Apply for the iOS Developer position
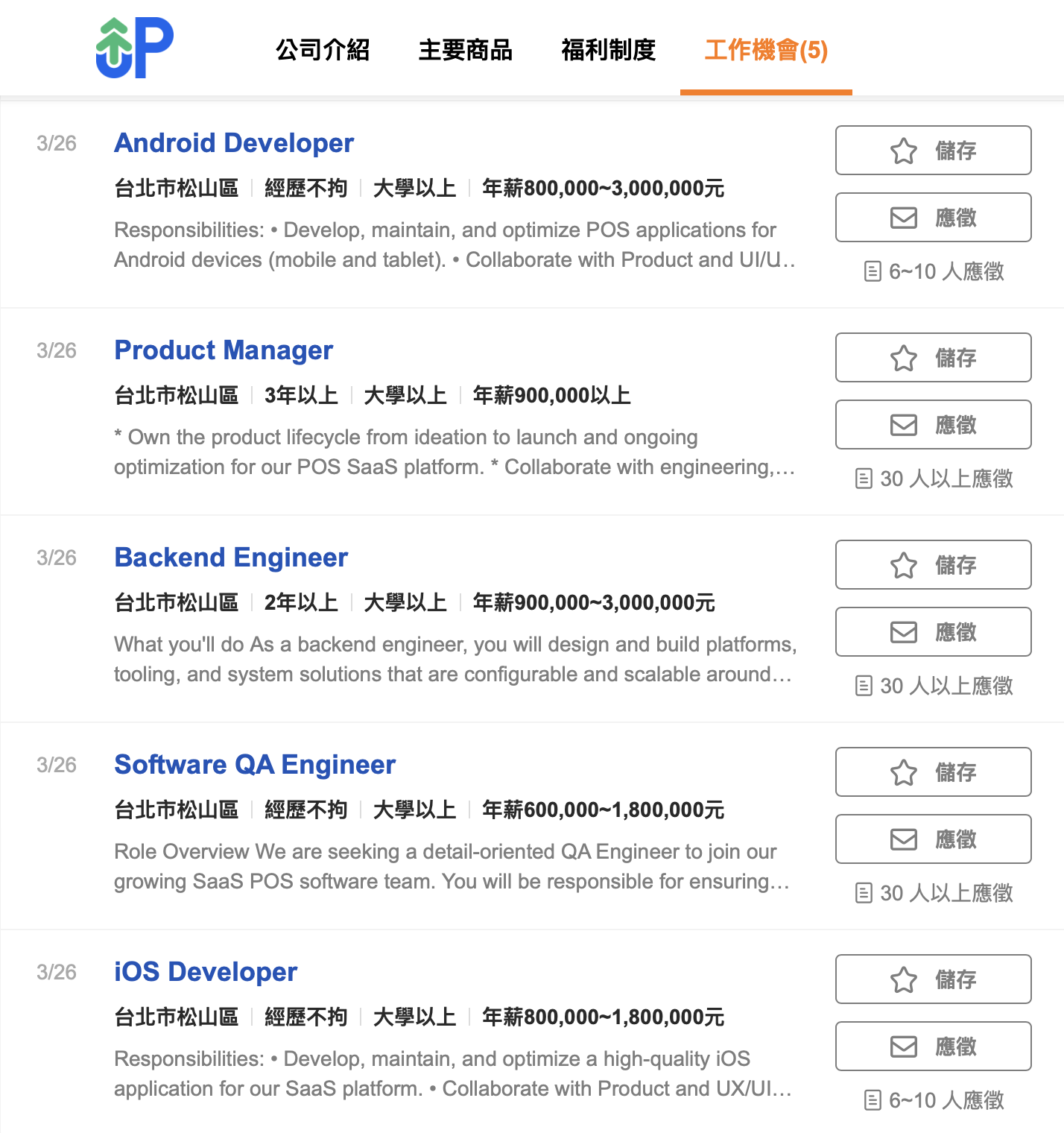 933,1047
